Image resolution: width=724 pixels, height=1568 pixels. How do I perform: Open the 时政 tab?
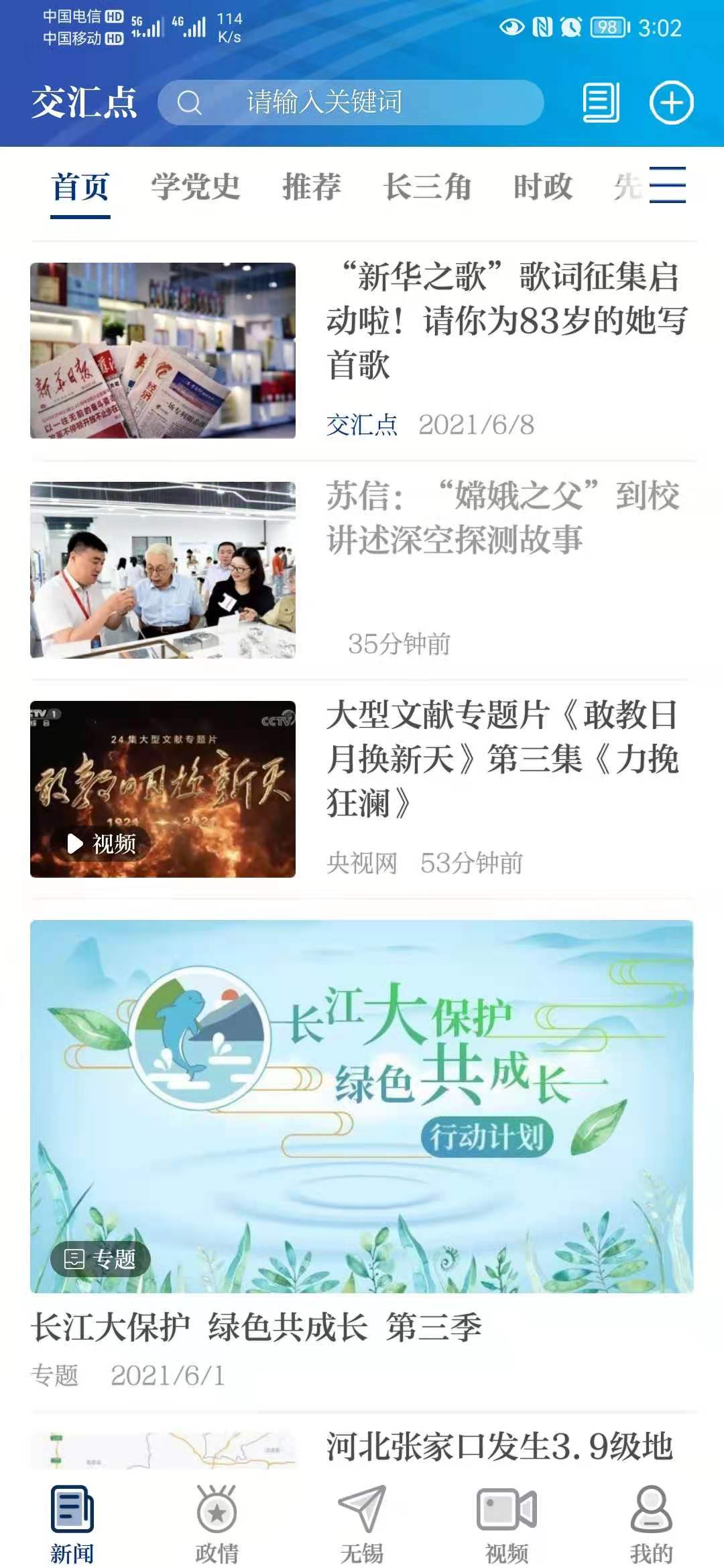(x=543, y=186)
